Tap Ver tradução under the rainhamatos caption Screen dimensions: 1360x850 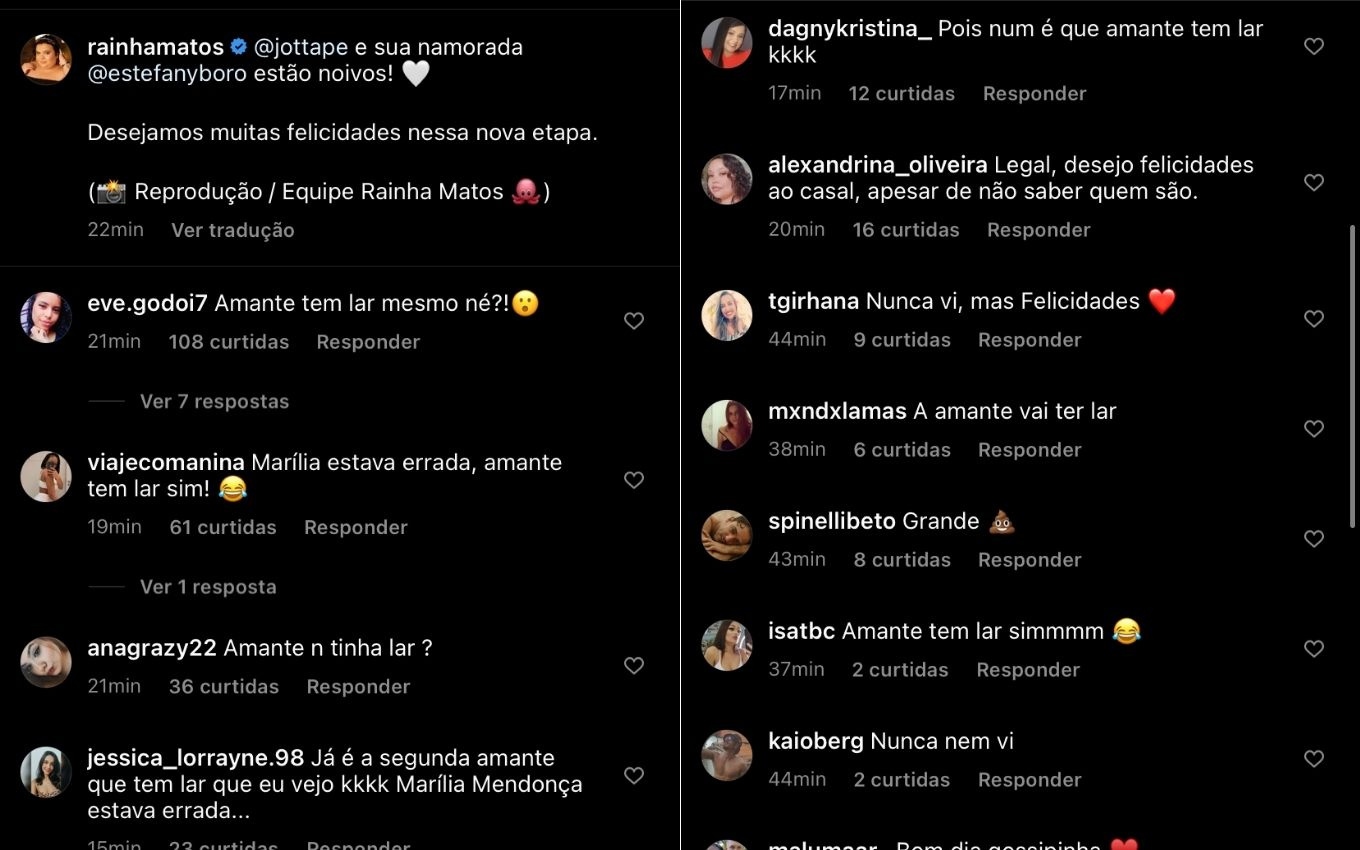point(232,230)
